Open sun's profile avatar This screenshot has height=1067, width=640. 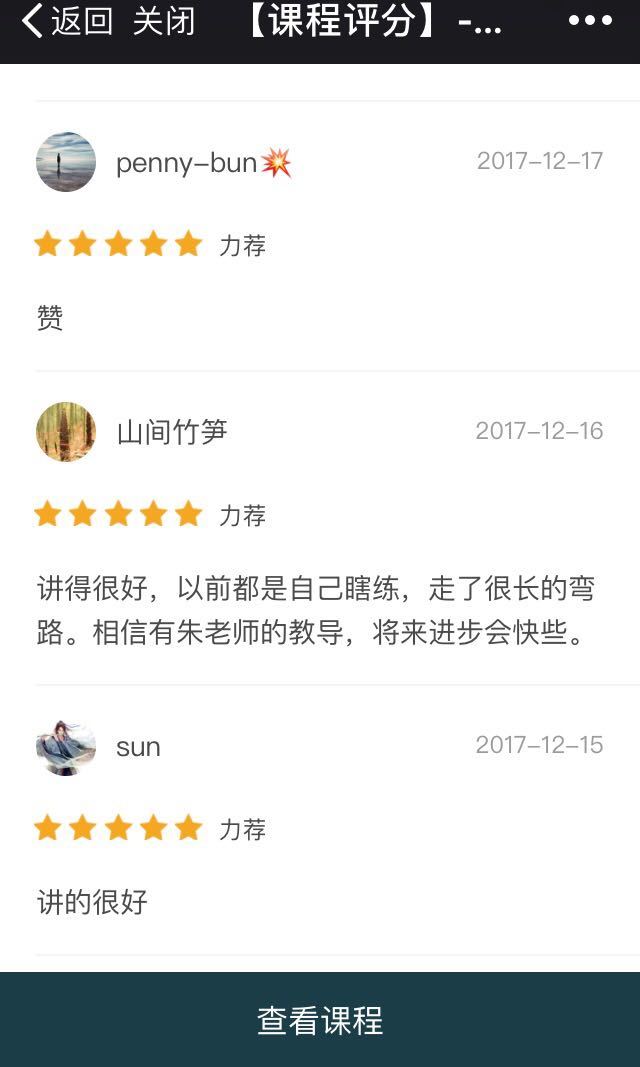click(66, 746)
